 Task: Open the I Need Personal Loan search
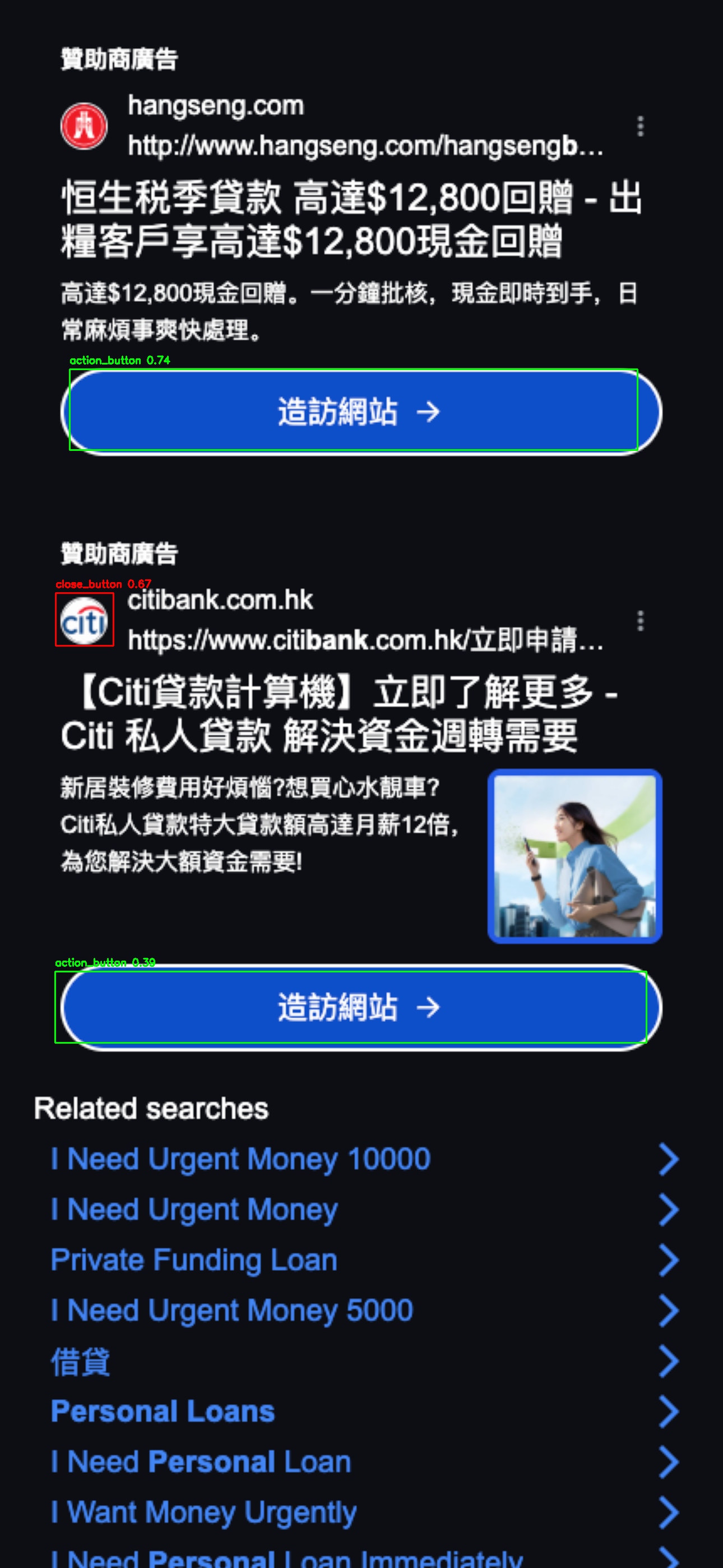click(x=200, y=1462)
